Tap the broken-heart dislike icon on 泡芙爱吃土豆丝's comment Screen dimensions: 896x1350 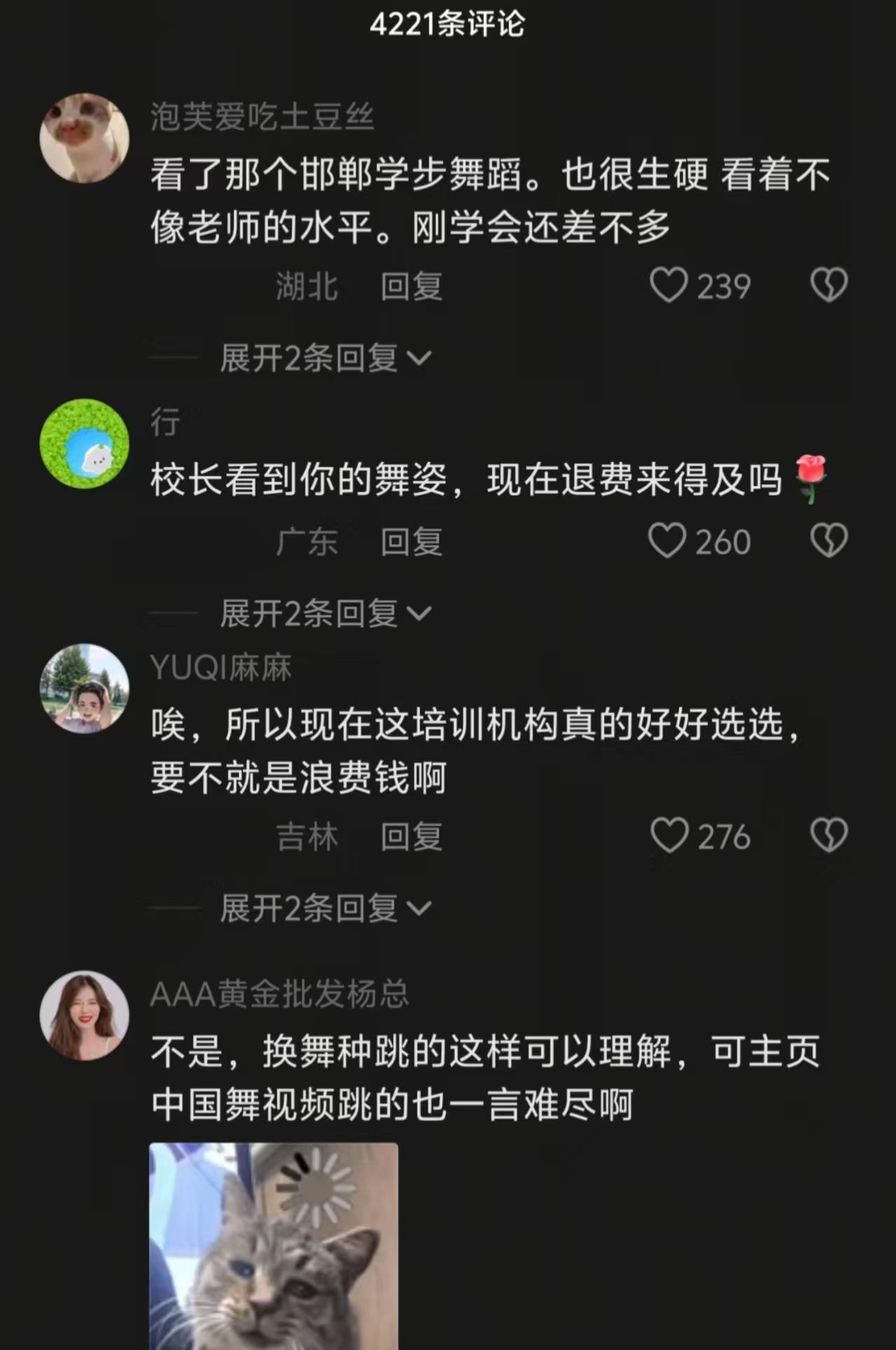click(830, 285)
